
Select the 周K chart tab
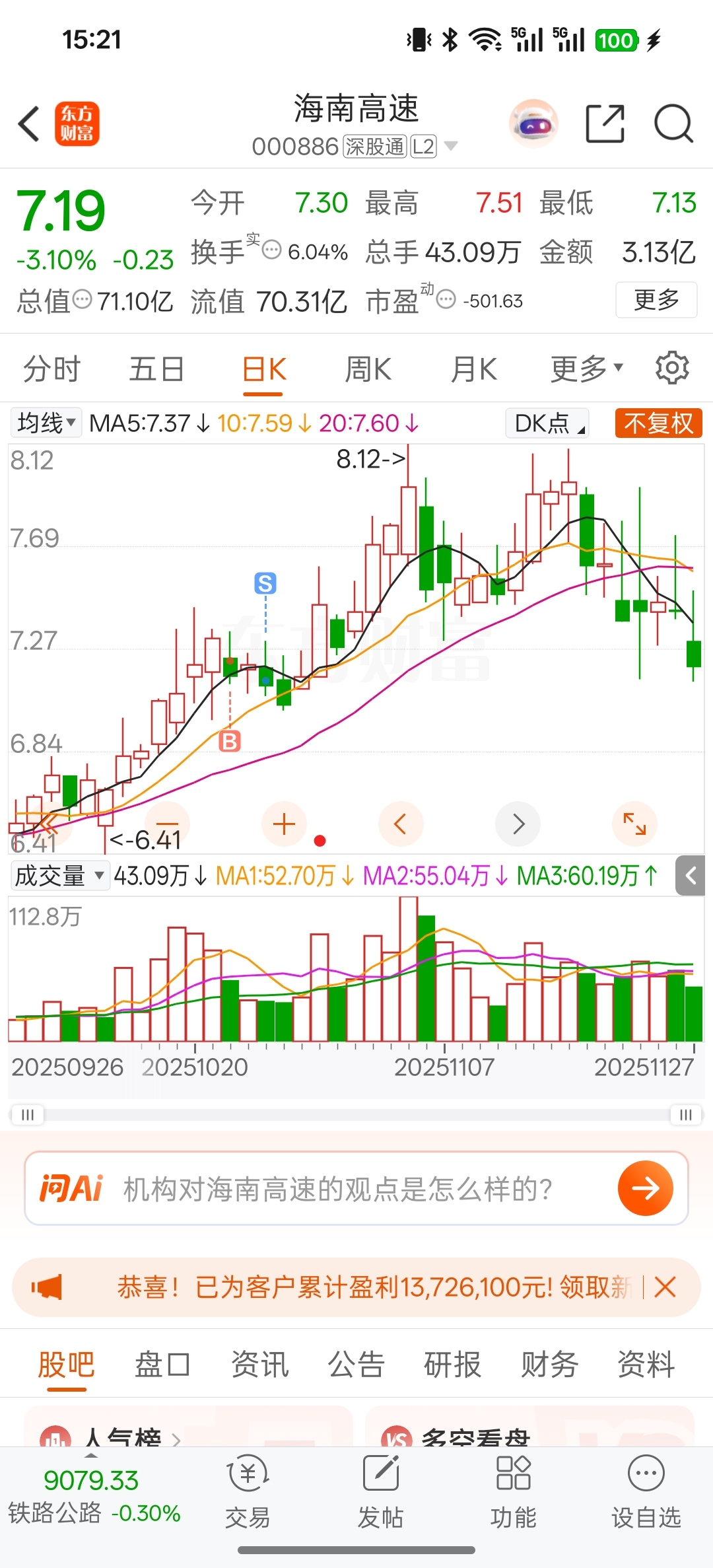(368, 369)
